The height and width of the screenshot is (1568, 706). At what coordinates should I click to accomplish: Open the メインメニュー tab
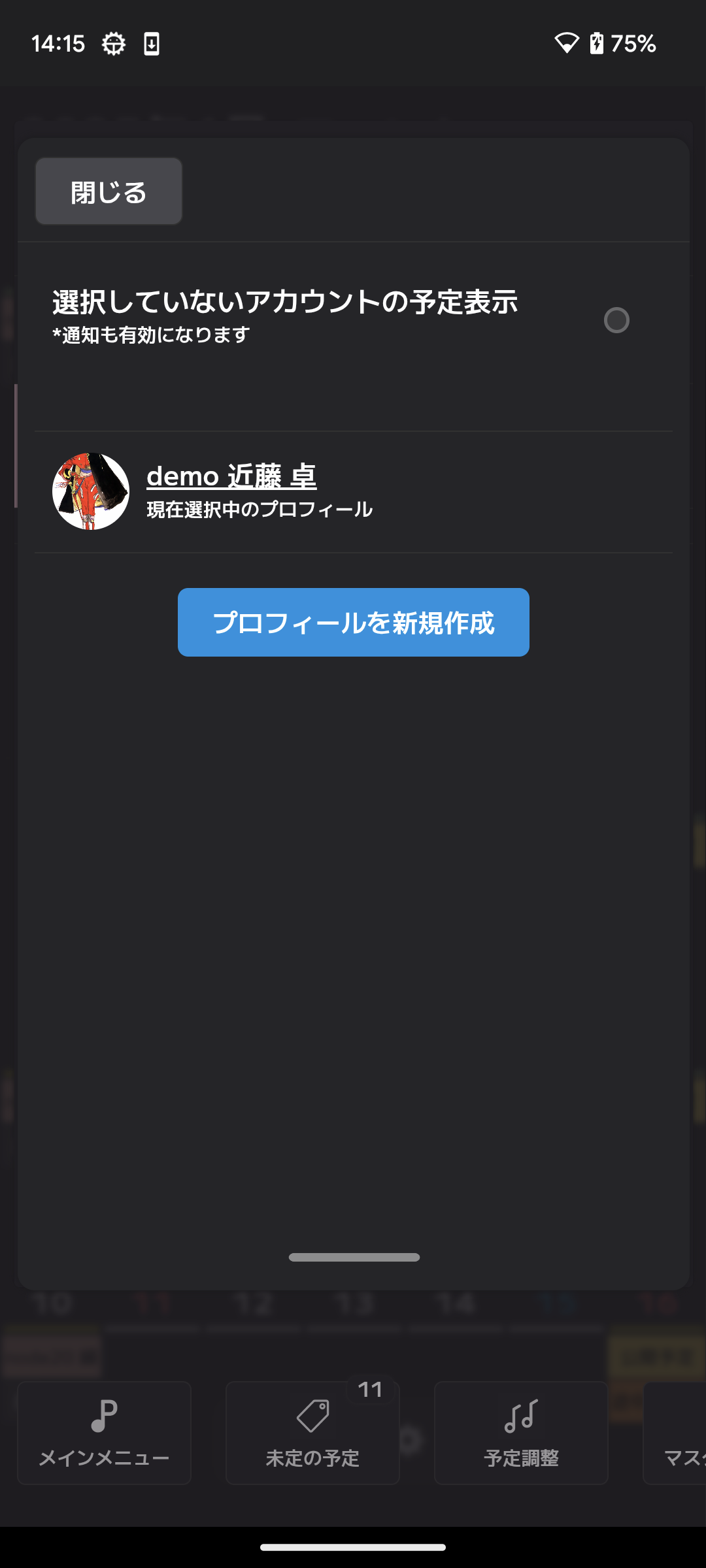click(104, 1433)
